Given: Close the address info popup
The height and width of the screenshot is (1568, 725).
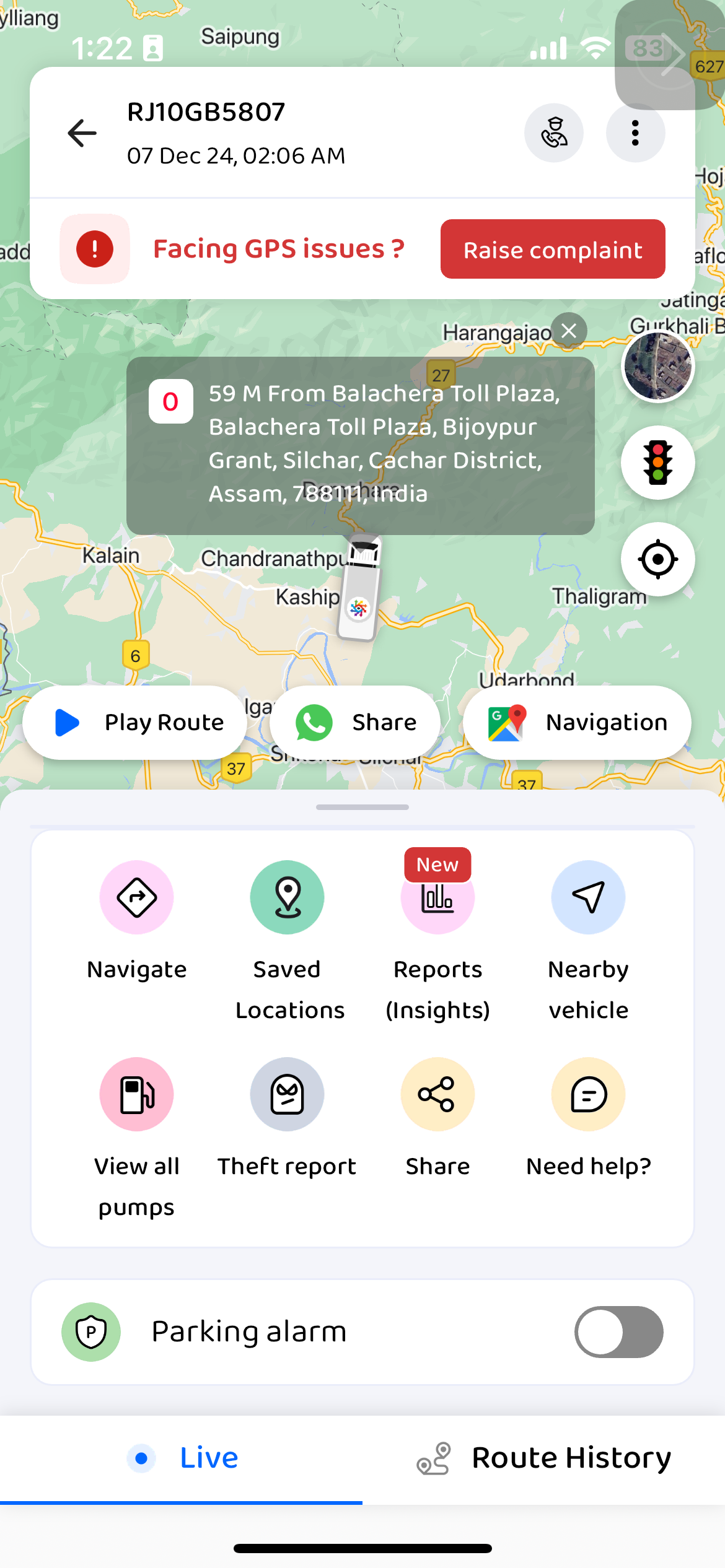Looking at the screenshot, I should click(x=569, y=331).
